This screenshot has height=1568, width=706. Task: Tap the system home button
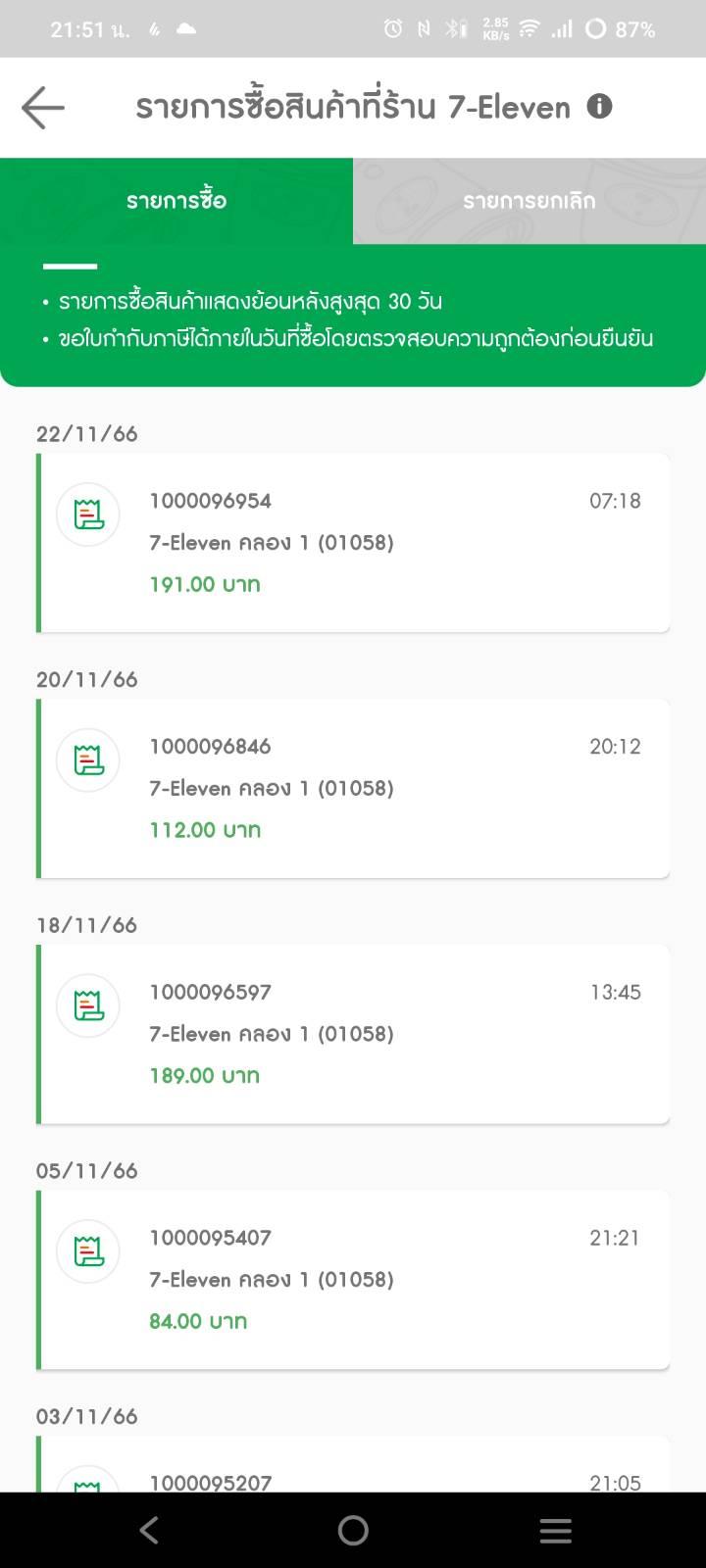point(353,1531)
